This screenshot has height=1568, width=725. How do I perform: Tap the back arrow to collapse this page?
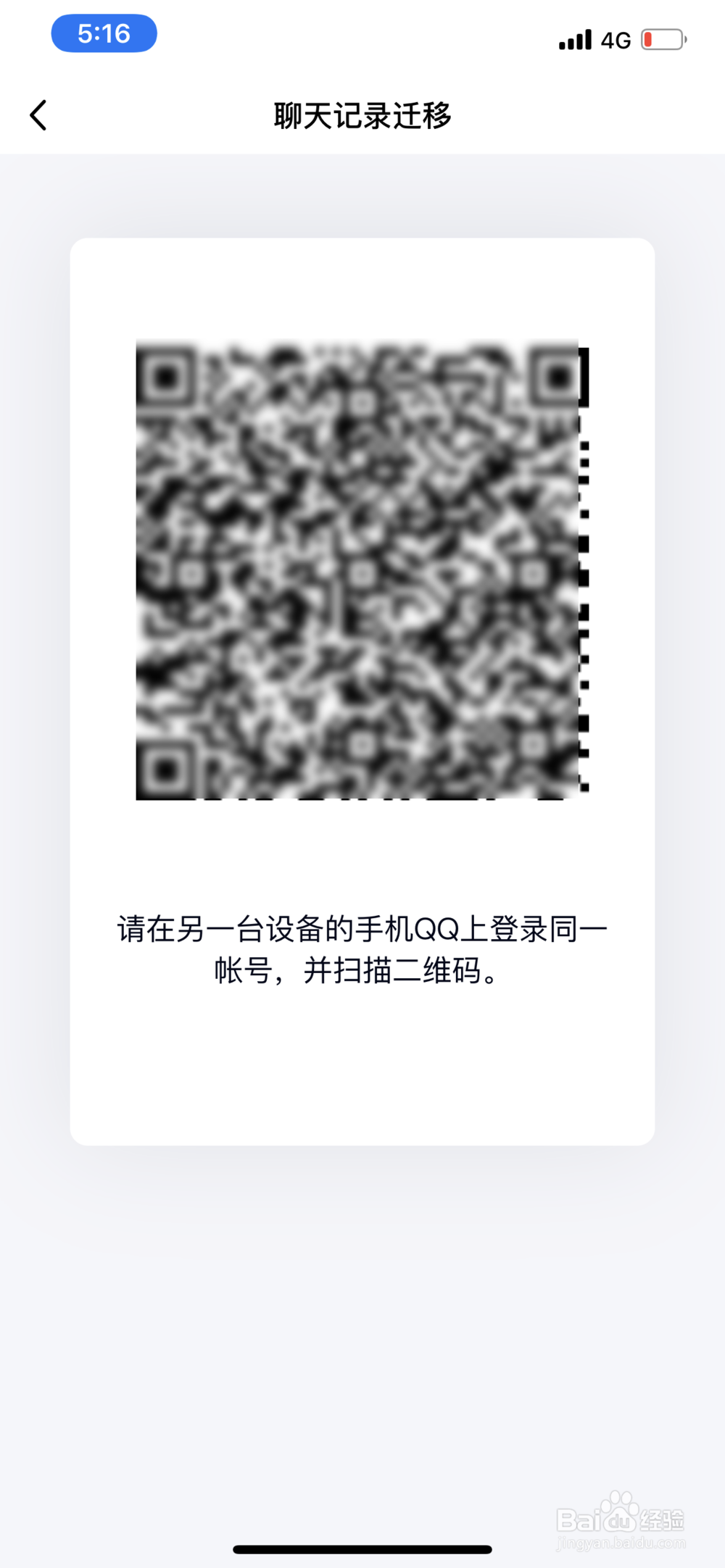38,114
